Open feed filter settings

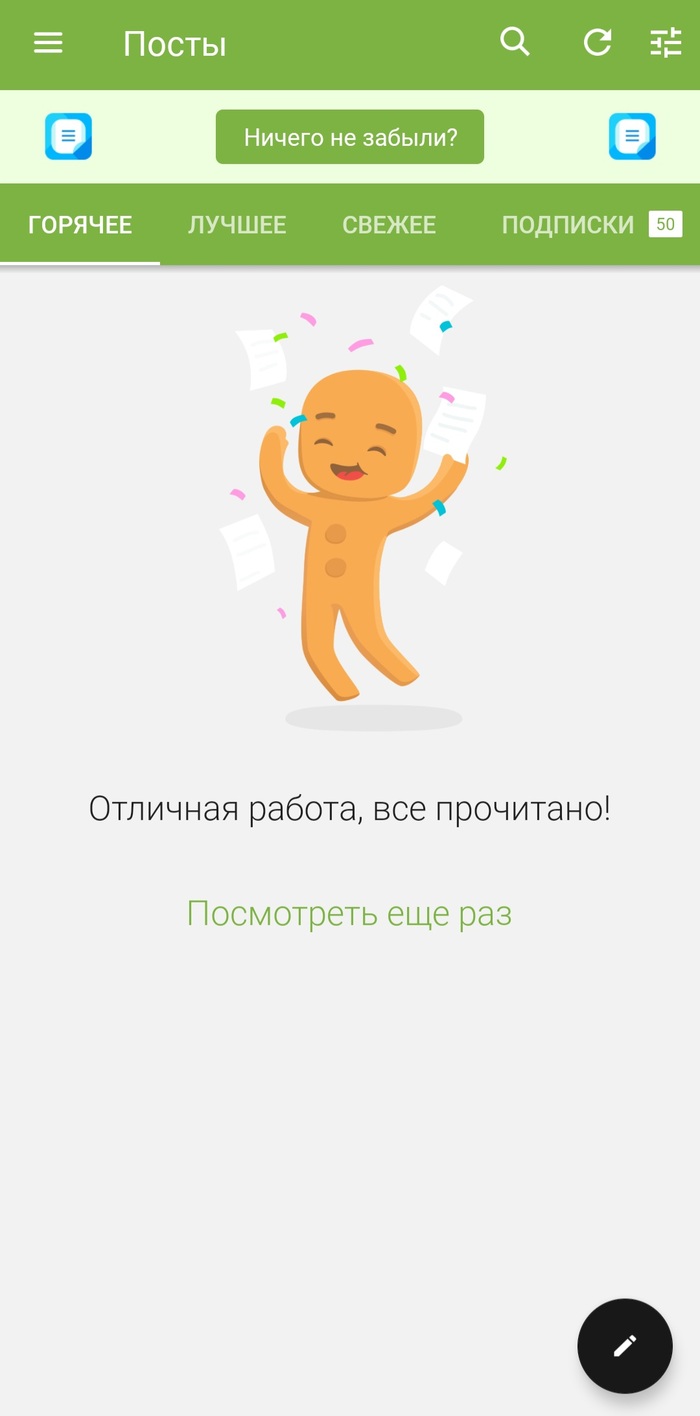[665, 42]
